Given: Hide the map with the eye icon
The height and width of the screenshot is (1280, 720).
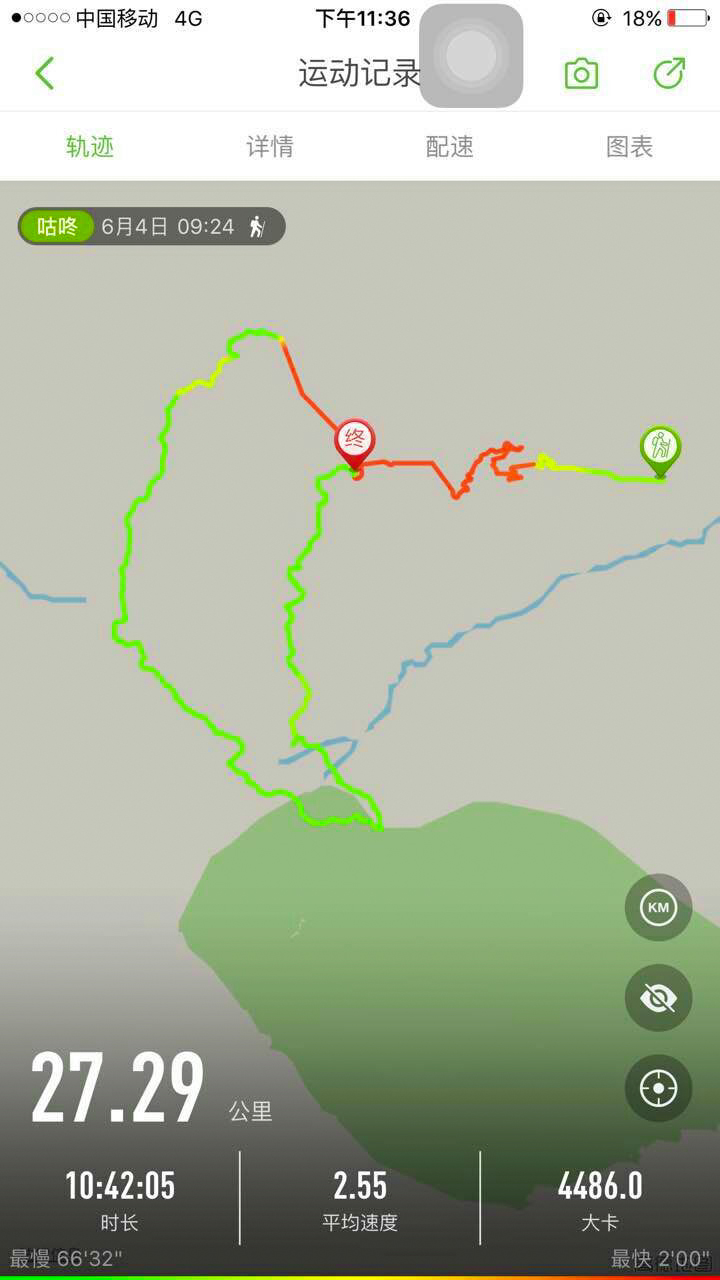Looking at the screenshot, I should (658, 998).
